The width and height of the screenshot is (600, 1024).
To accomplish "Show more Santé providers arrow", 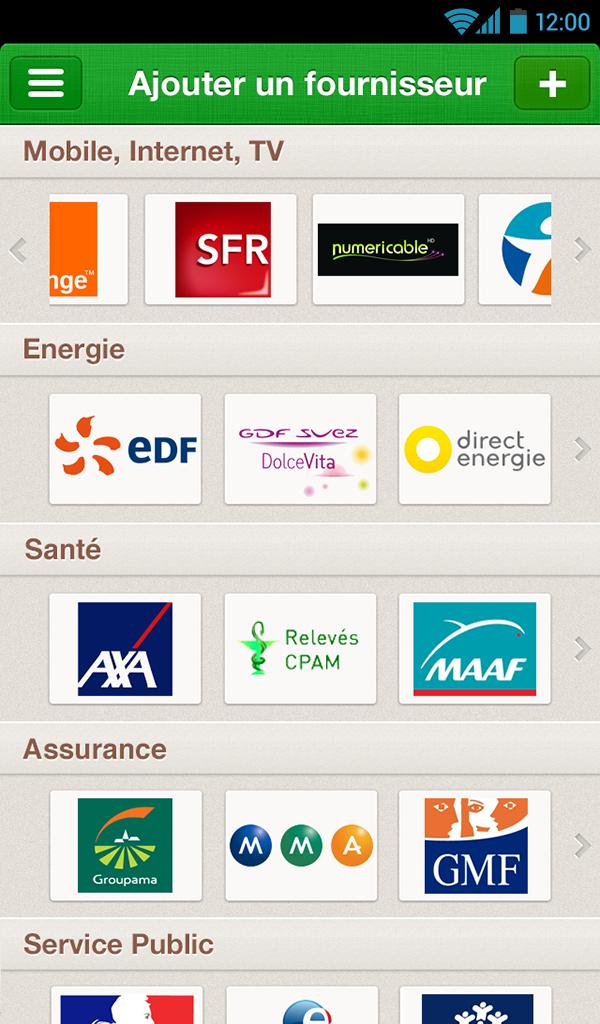I will click(x=583, y=649).
